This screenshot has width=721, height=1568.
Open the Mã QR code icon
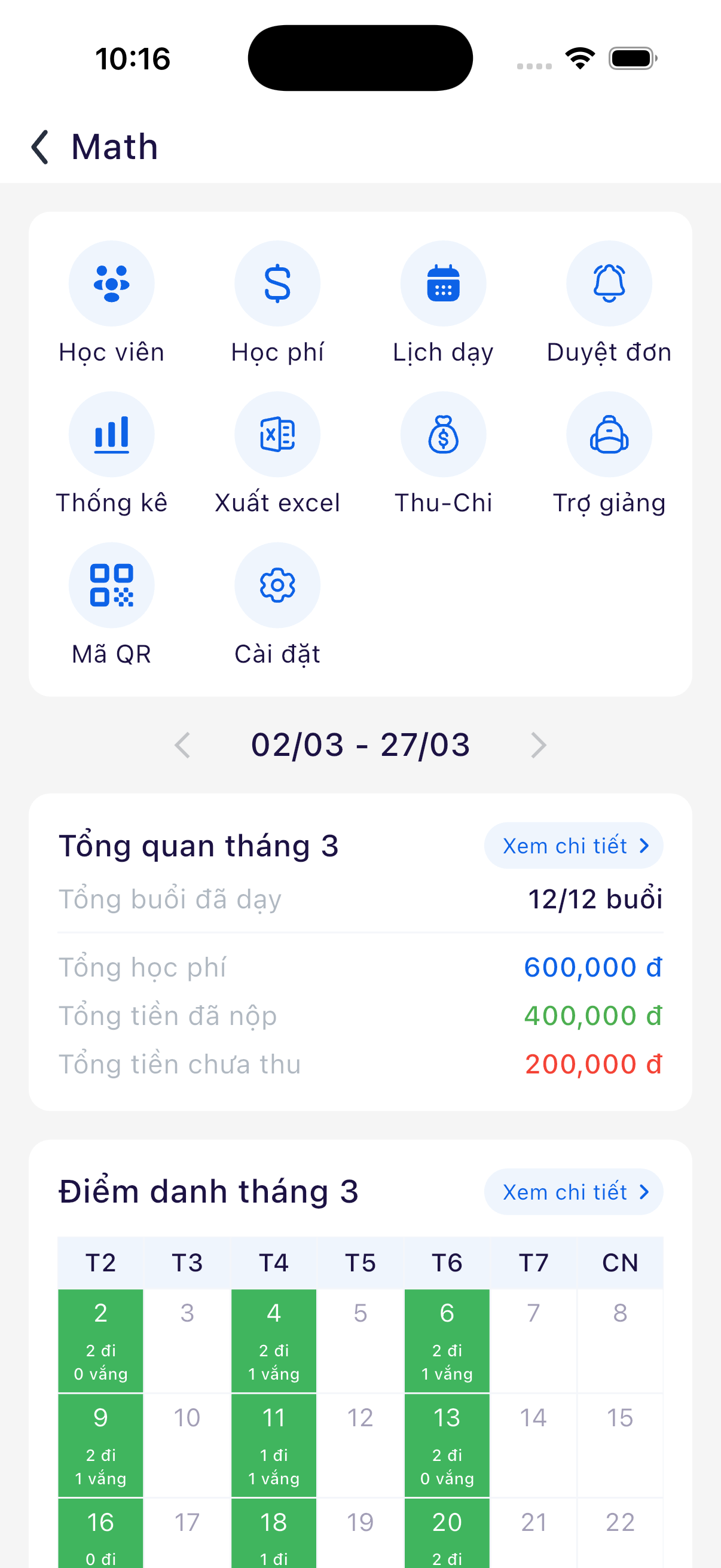111,585
